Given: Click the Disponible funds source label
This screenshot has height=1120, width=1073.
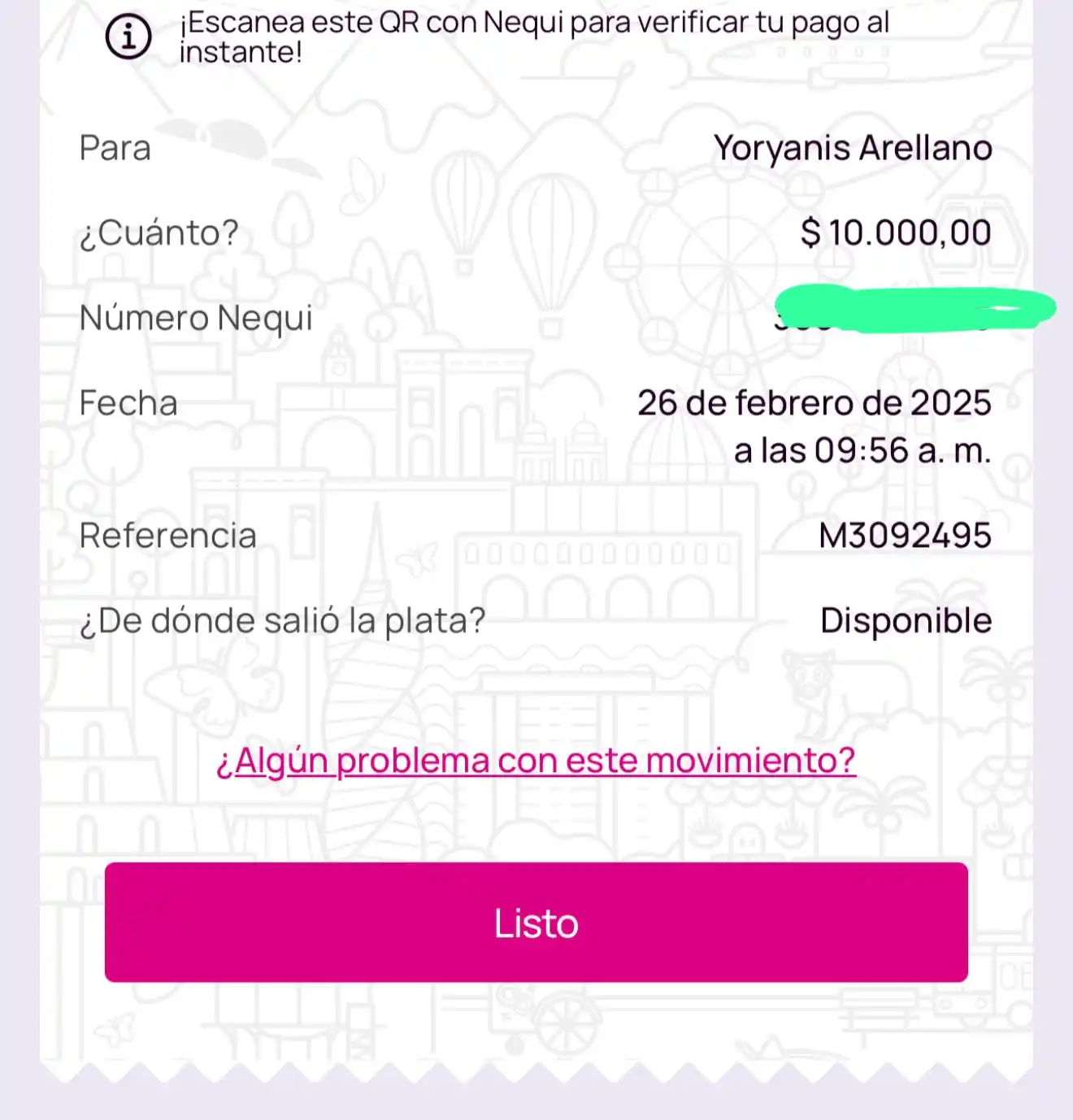Looking at the screenshot, I should click(905, 620).
